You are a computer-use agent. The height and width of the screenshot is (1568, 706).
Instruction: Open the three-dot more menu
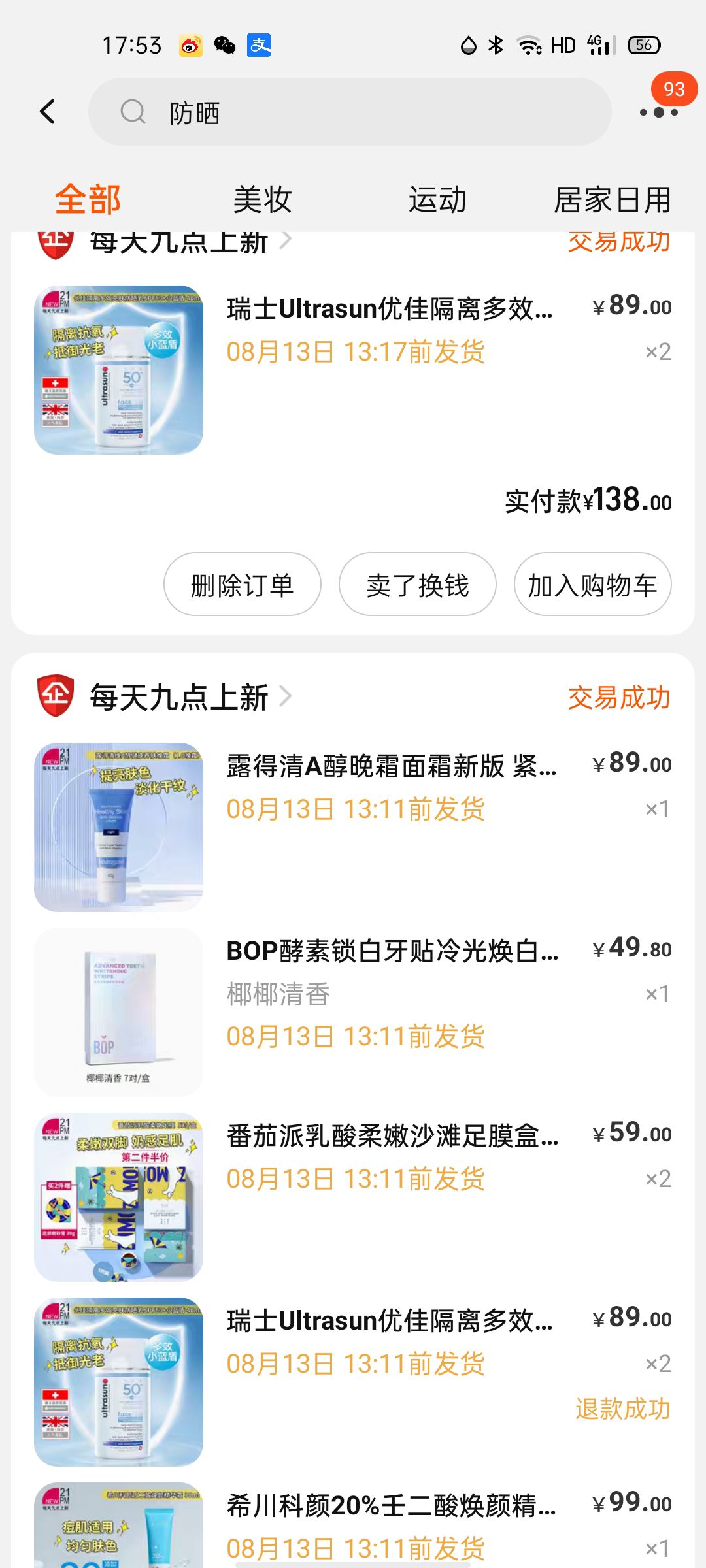658,112
